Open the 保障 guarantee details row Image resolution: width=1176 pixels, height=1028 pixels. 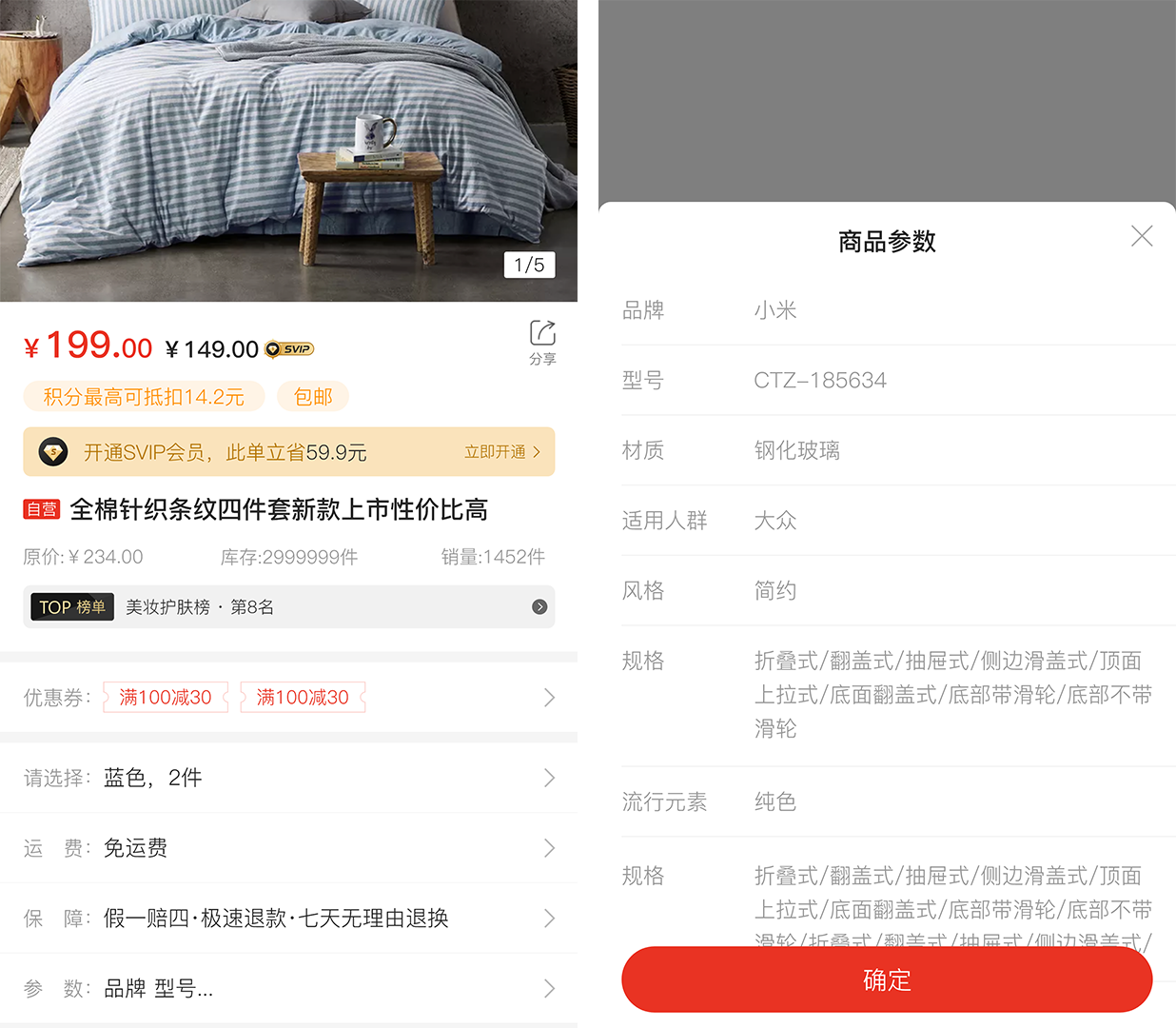click(x=288, y=919)
